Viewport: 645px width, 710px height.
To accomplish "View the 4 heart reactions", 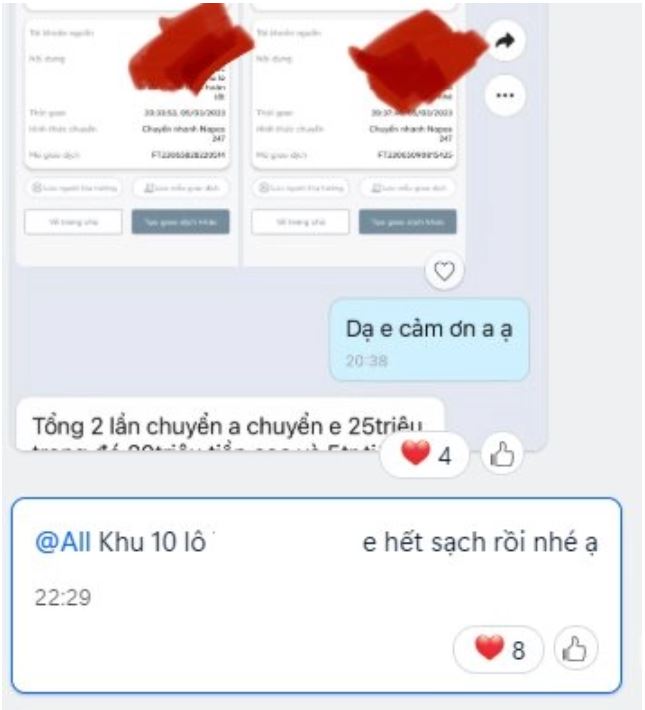I will coord(425,457).
